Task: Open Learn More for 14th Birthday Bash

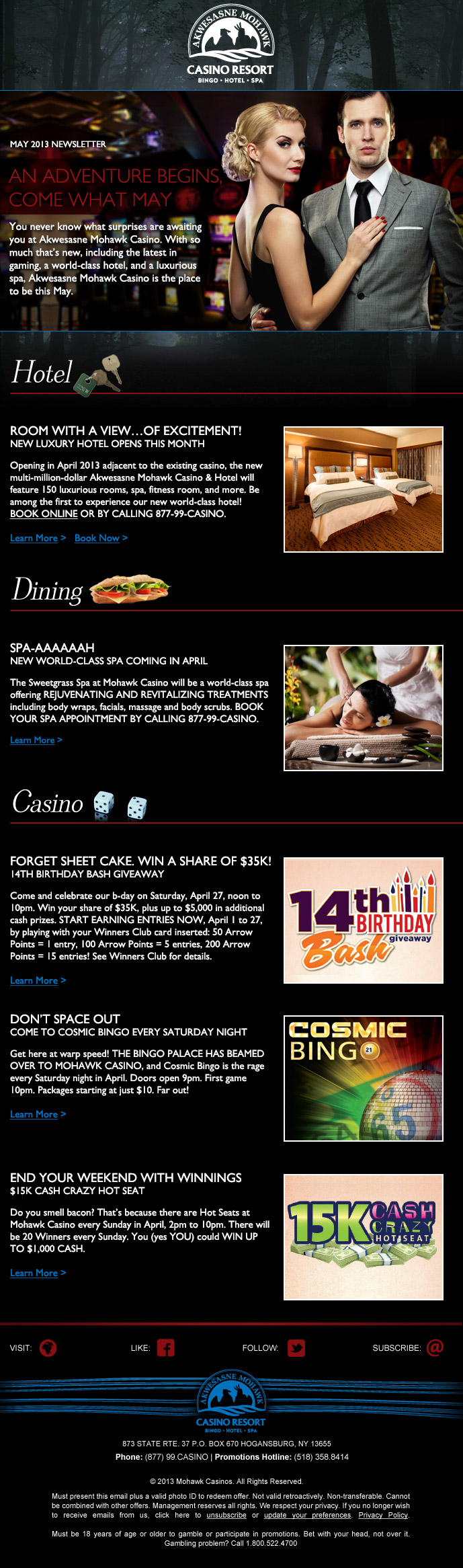Action: [x=34, y=980]
